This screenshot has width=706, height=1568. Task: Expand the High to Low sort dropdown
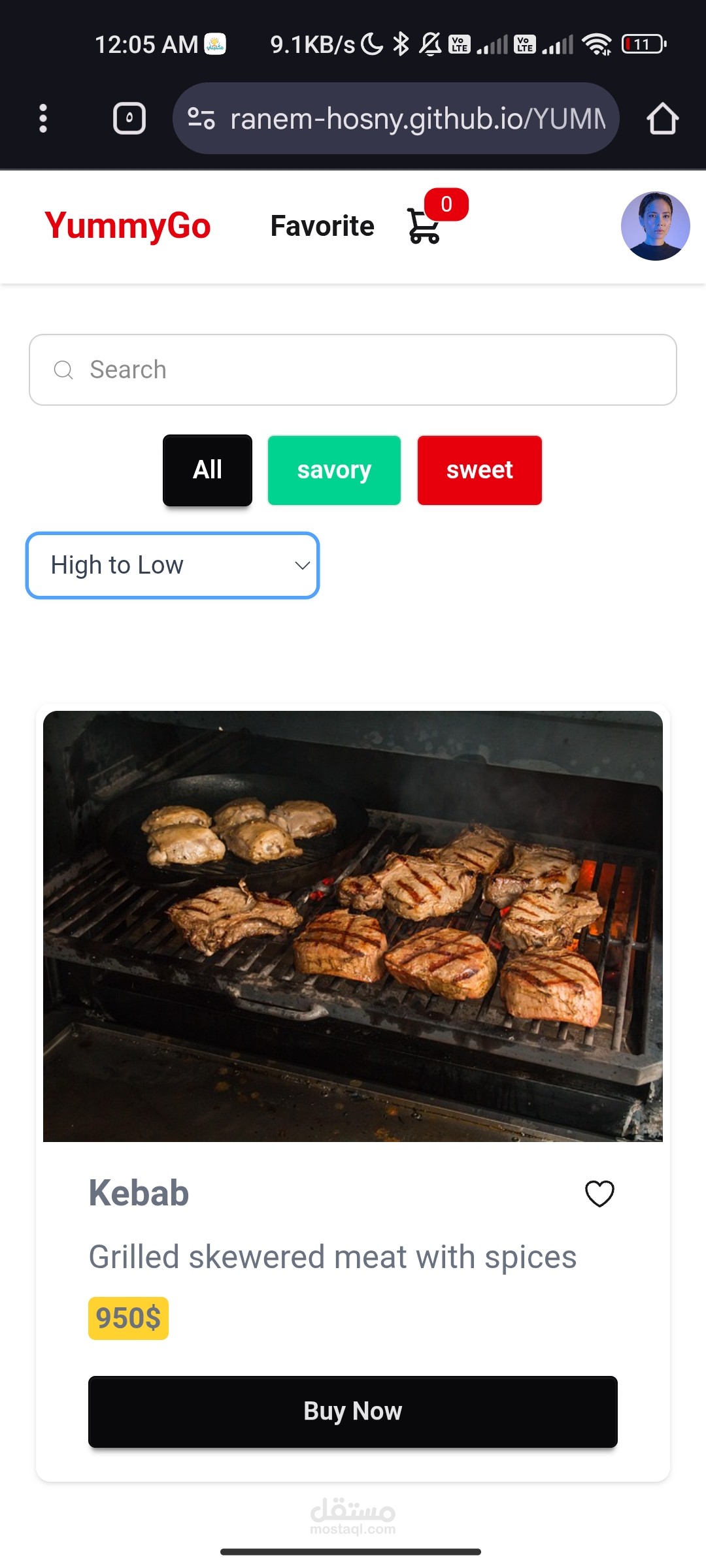(x=173, y=565)
